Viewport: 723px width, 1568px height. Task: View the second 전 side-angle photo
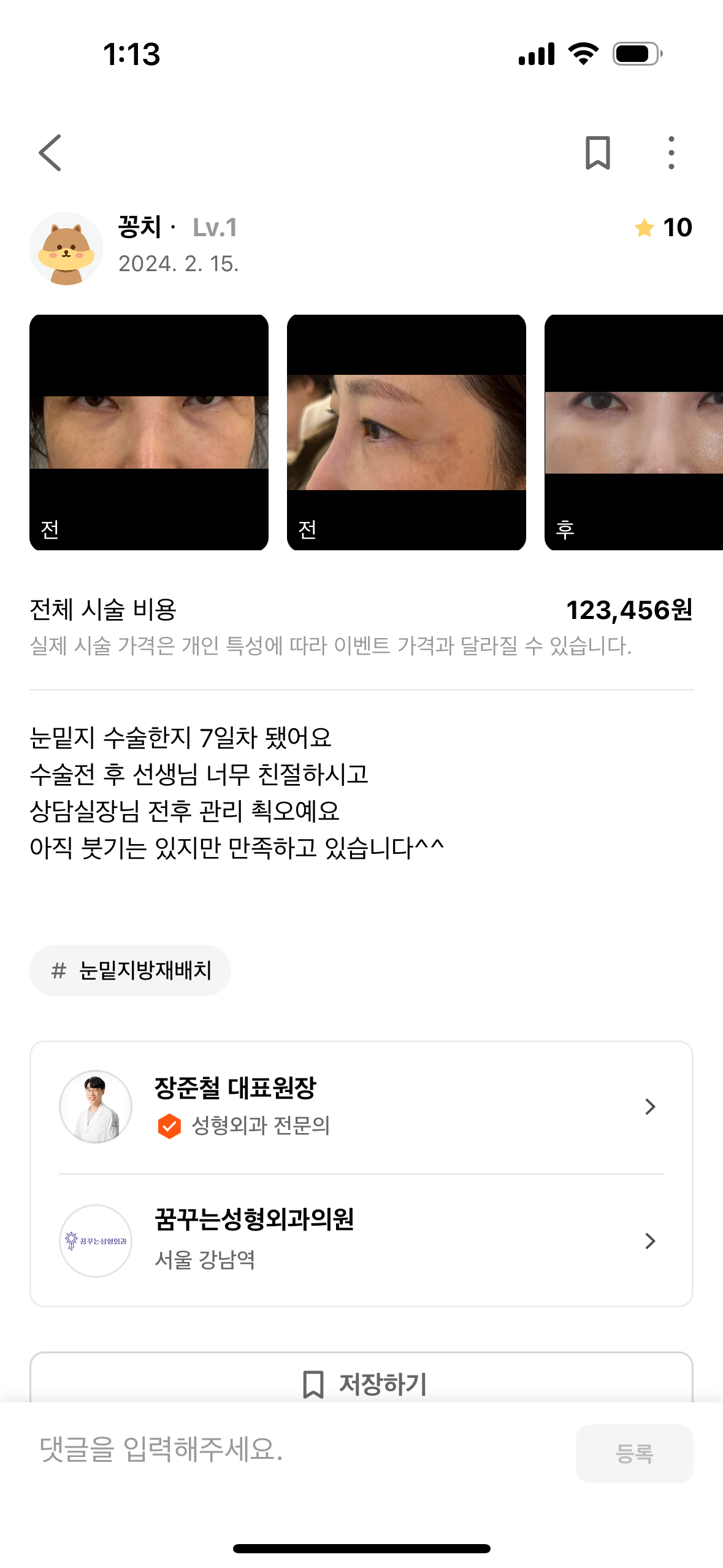click(406, 432)
